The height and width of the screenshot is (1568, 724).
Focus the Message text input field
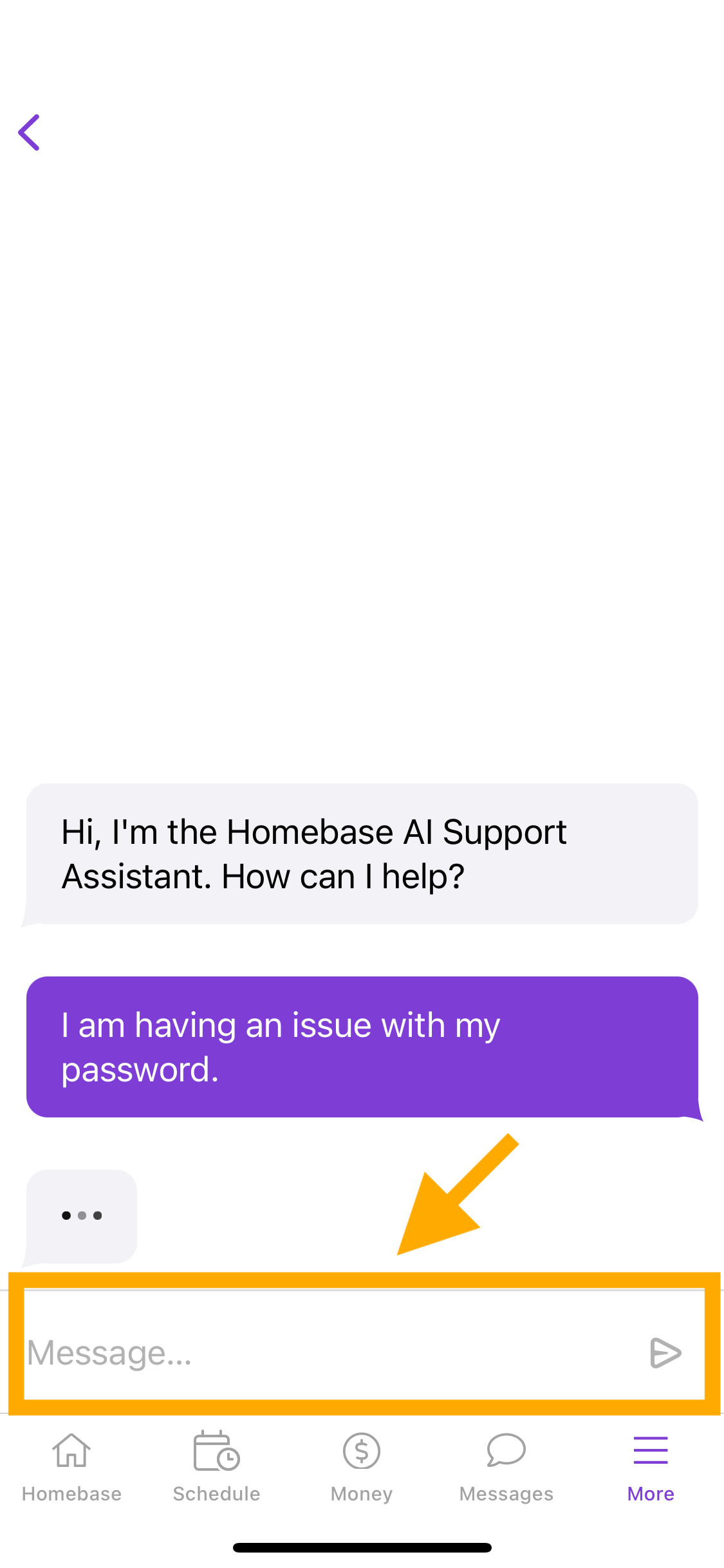coord(290,1352)
